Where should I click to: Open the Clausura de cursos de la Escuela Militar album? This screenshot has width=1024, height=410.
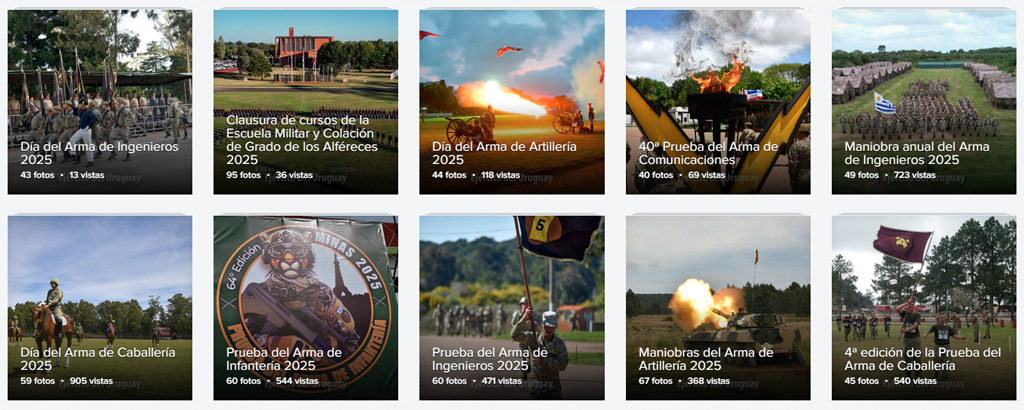tap(305, 100)
